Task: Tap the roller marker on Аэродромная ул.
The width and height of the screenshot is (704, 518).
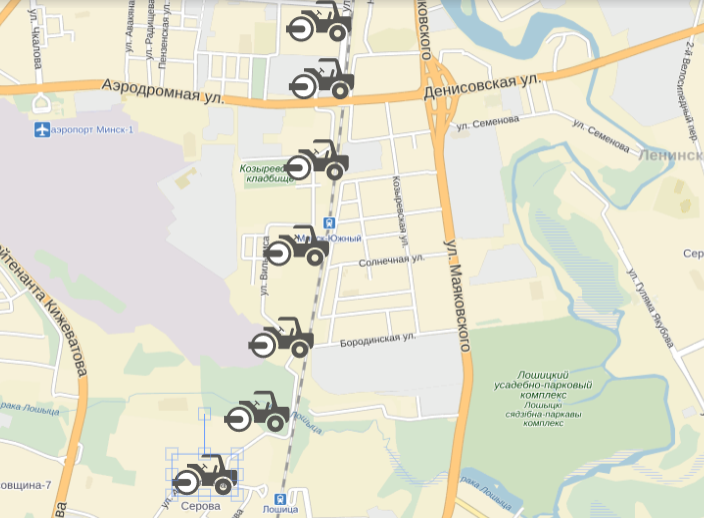Action: [321, 79]
